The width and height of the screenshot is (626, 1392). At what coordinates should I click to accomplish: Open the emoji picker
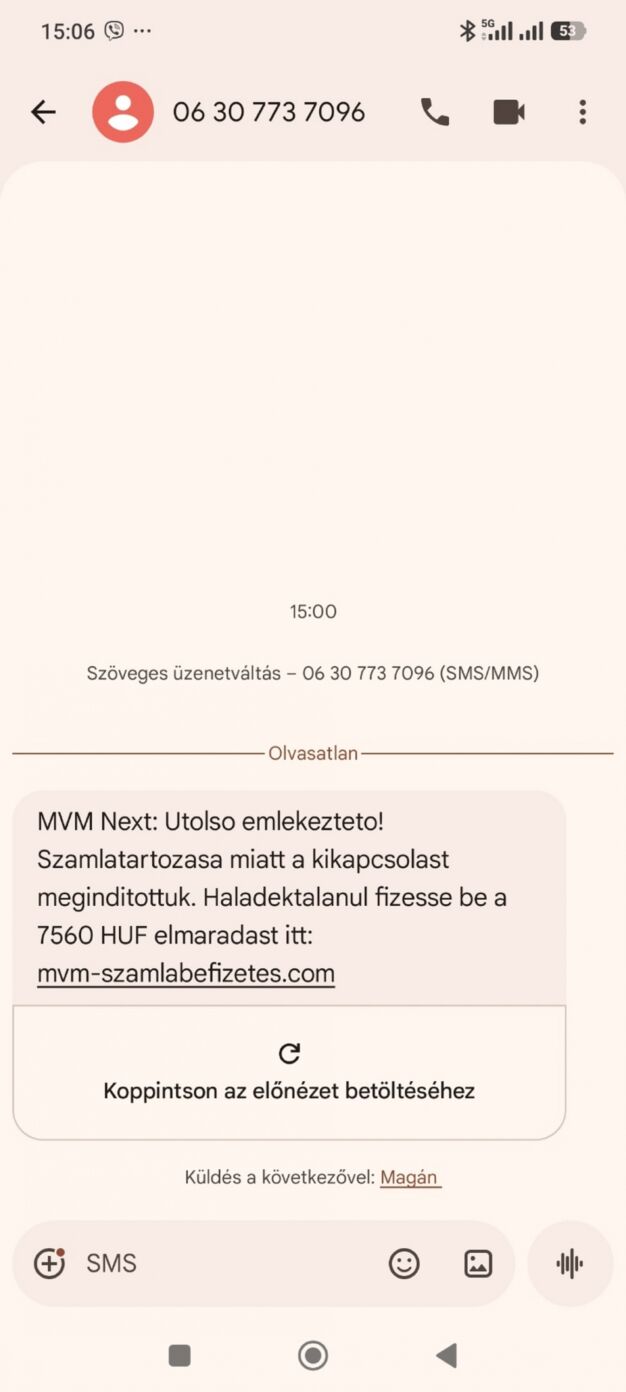[x=404, y=1263]
